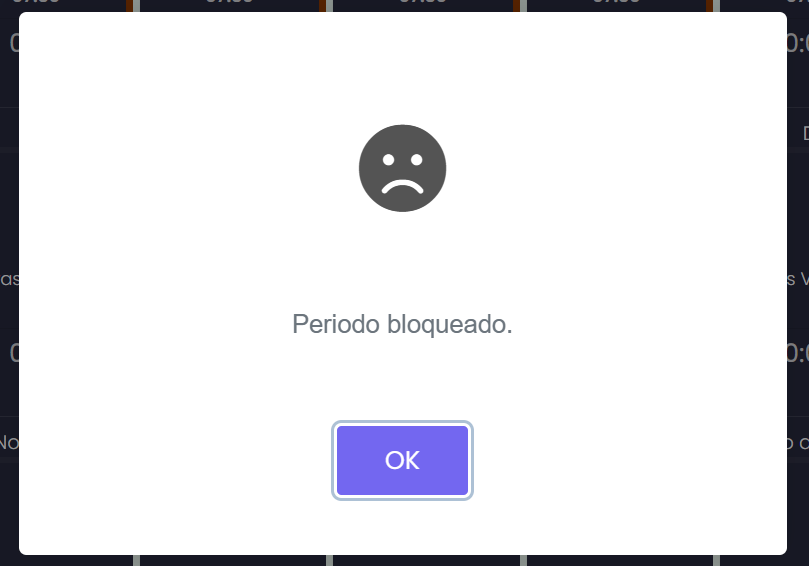809x566 pixels.
Task: Dismiss the Periodo bloqueado dialog with OK
Action: click(402, 460)
